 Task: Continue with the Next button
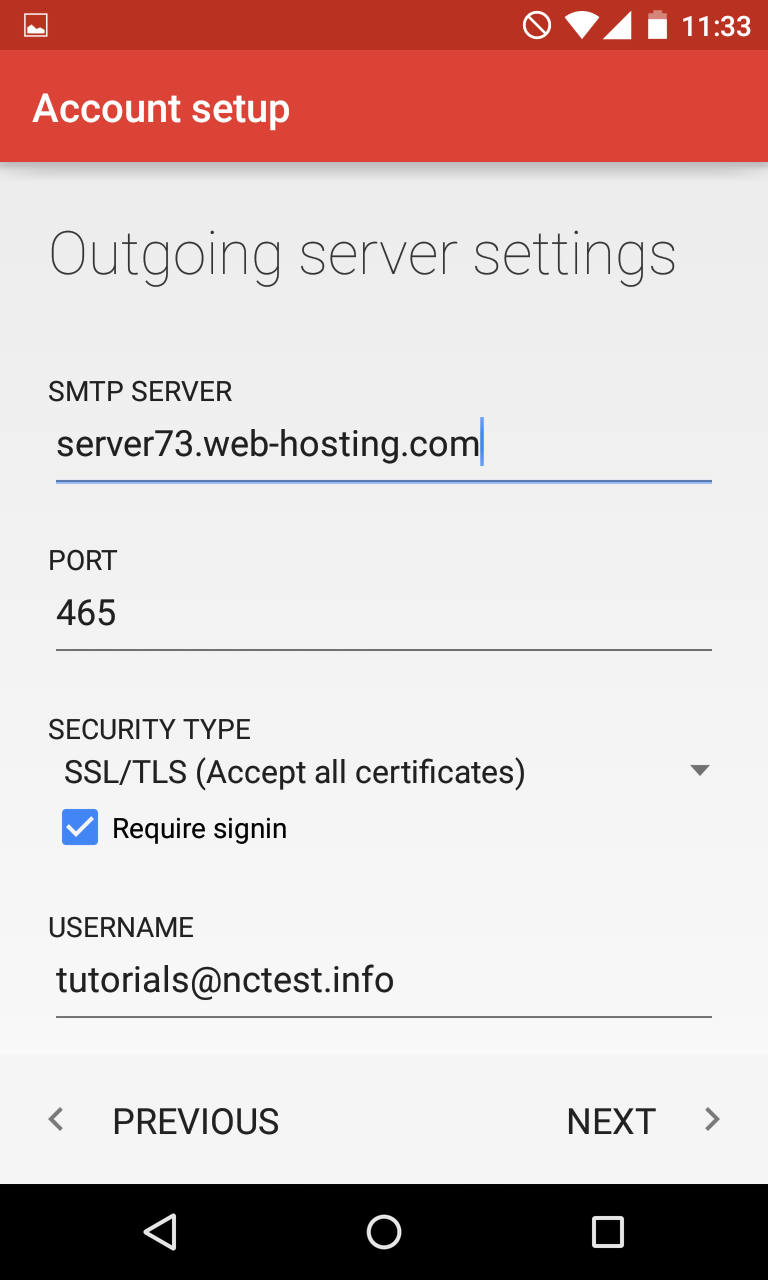tap(642, 1121)
